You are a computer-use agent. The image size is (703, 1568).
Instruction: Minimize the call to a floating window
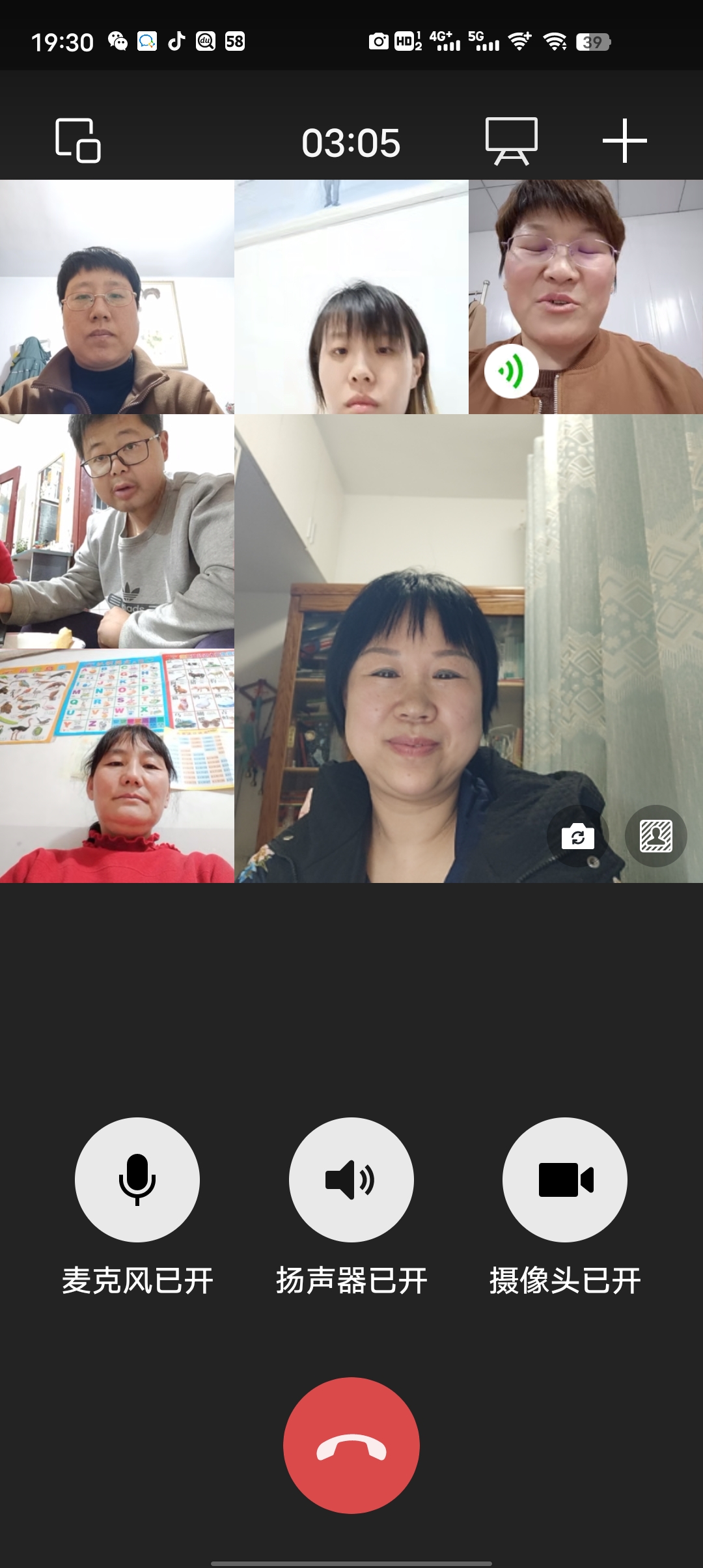click(78, 140)
